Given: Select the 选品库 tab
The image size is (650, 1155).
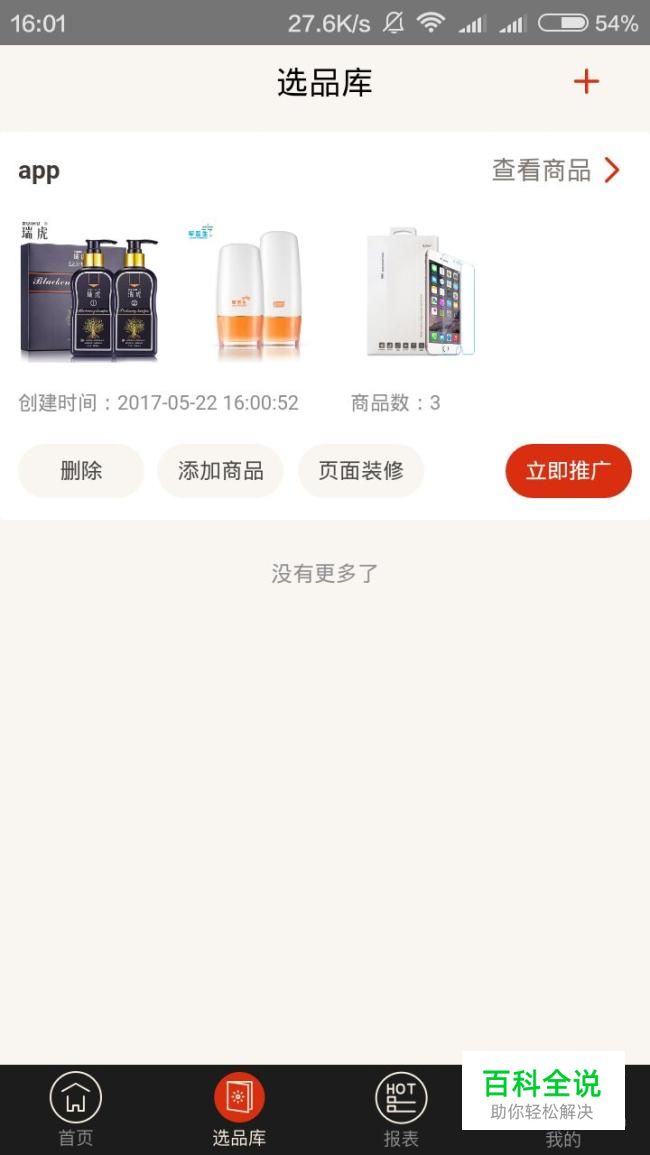Looking at the screenshot, I should tap(239, 1109).
